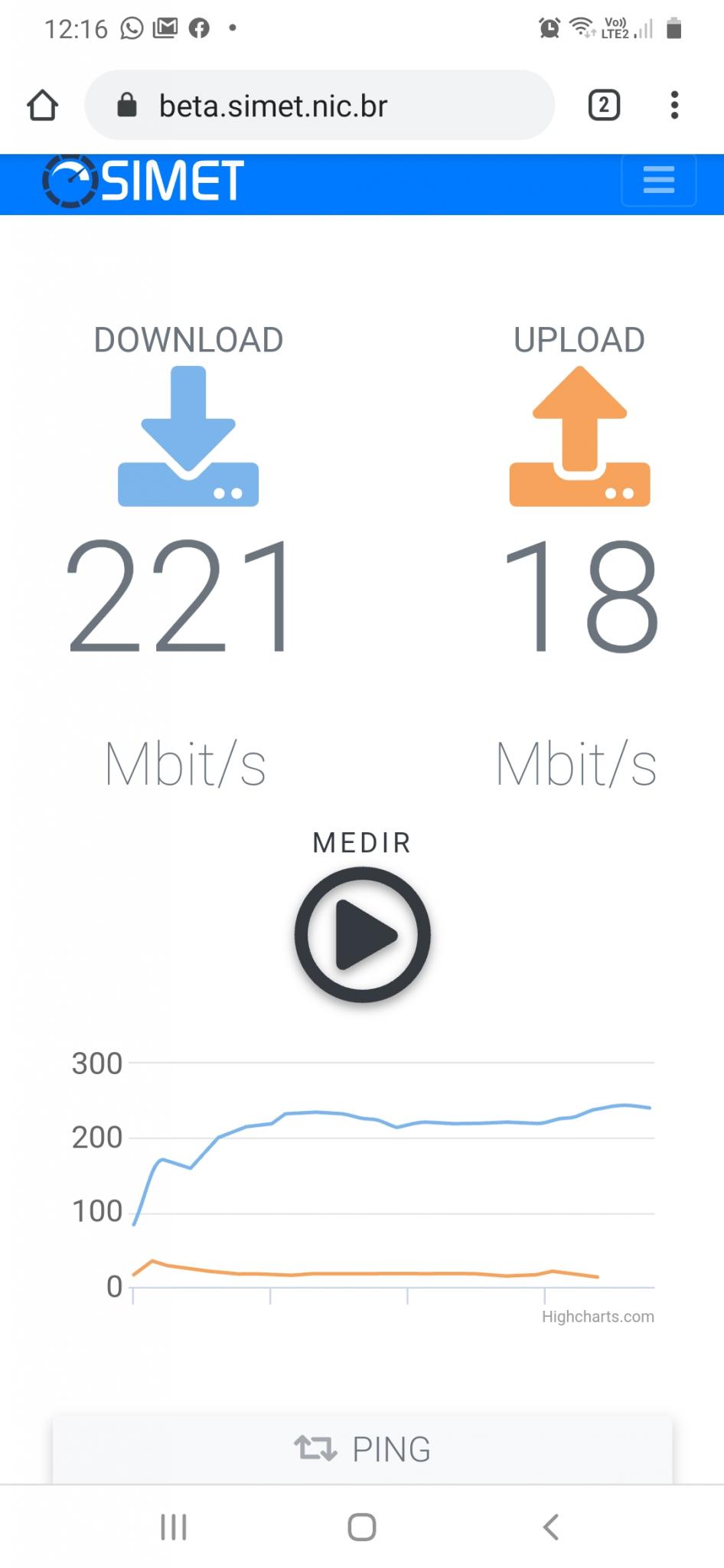The height and width of the screenshot is (1568, 724).
Task: Tap the browser home icon
Action: point(43,105)
